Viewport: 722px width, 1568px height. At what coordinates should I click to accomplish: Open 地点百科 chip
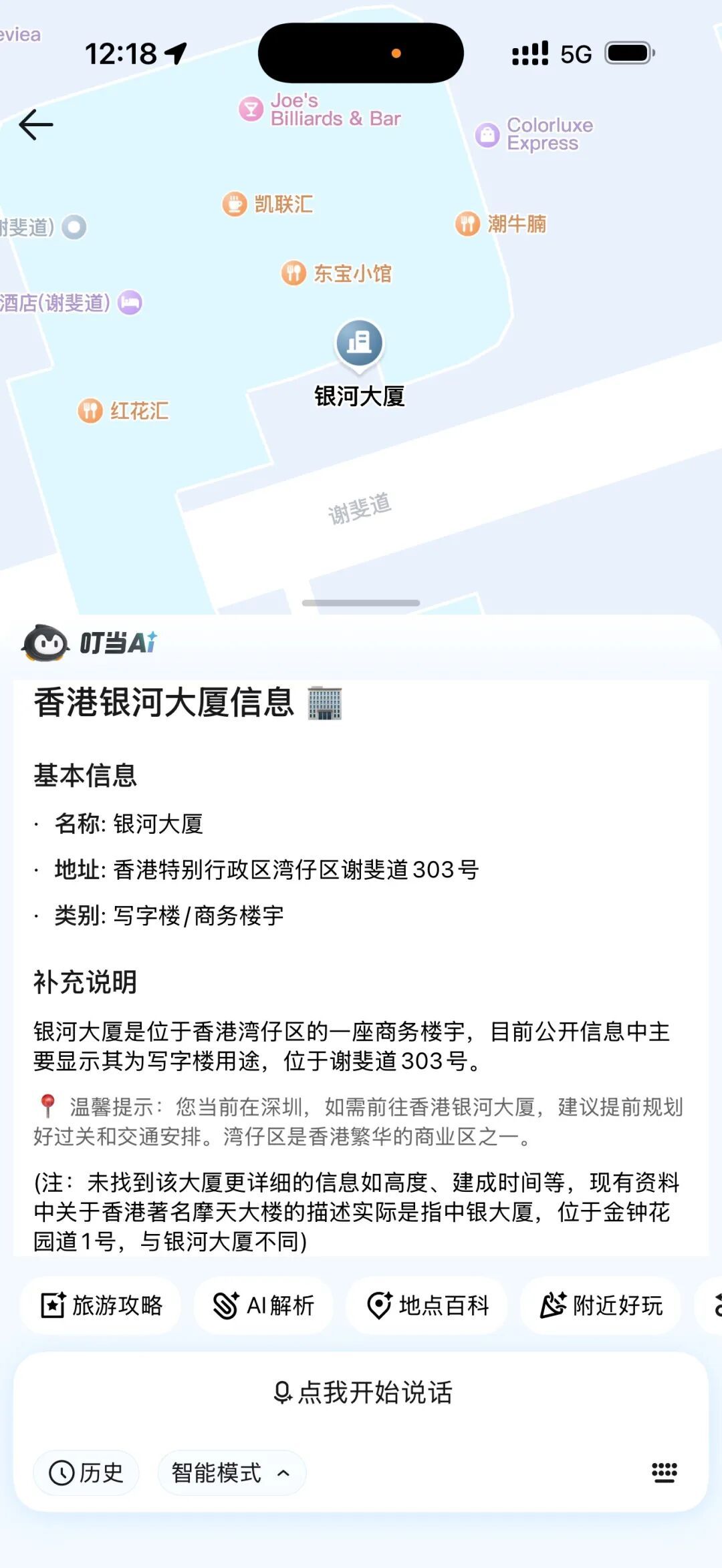click(427, 1305)
